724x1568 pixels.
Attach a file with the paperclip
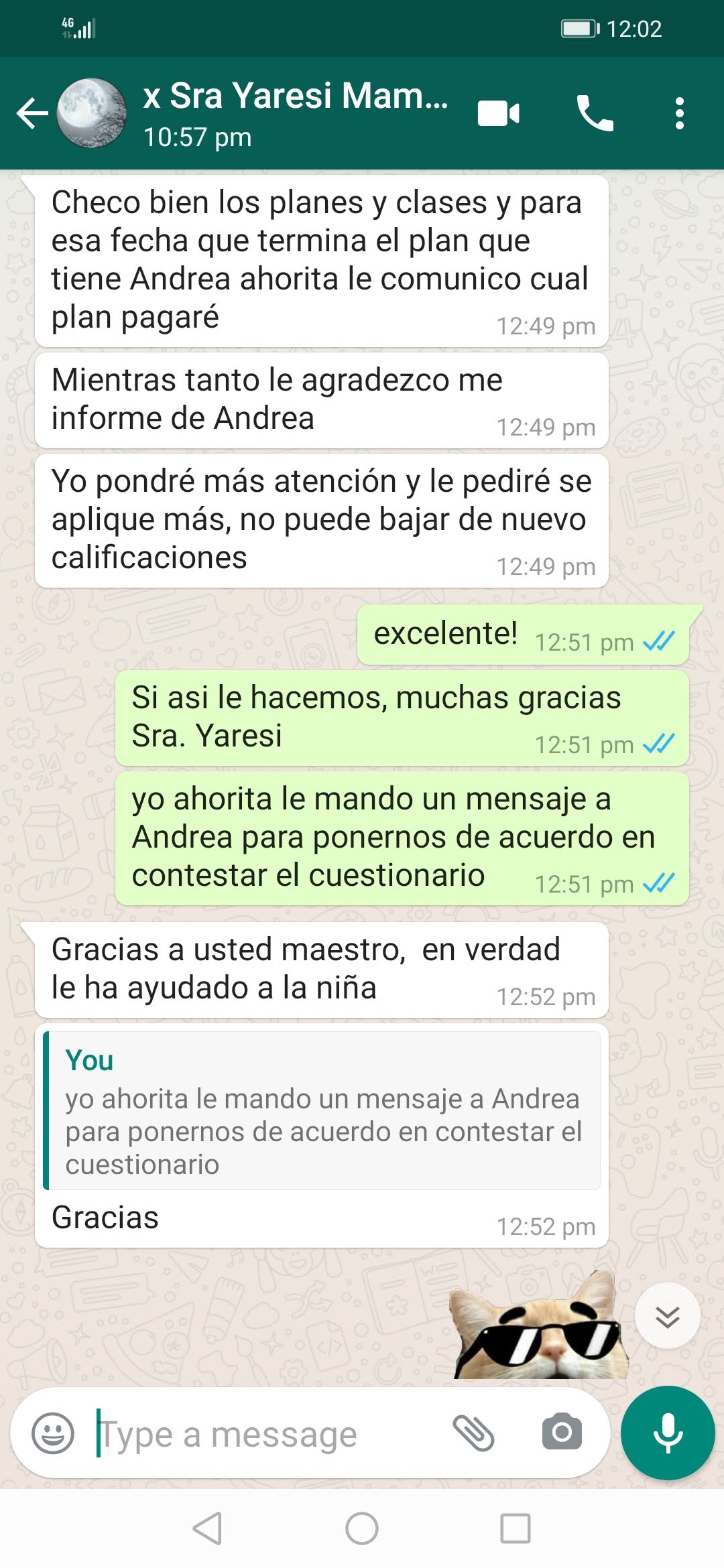[474, 1433]
